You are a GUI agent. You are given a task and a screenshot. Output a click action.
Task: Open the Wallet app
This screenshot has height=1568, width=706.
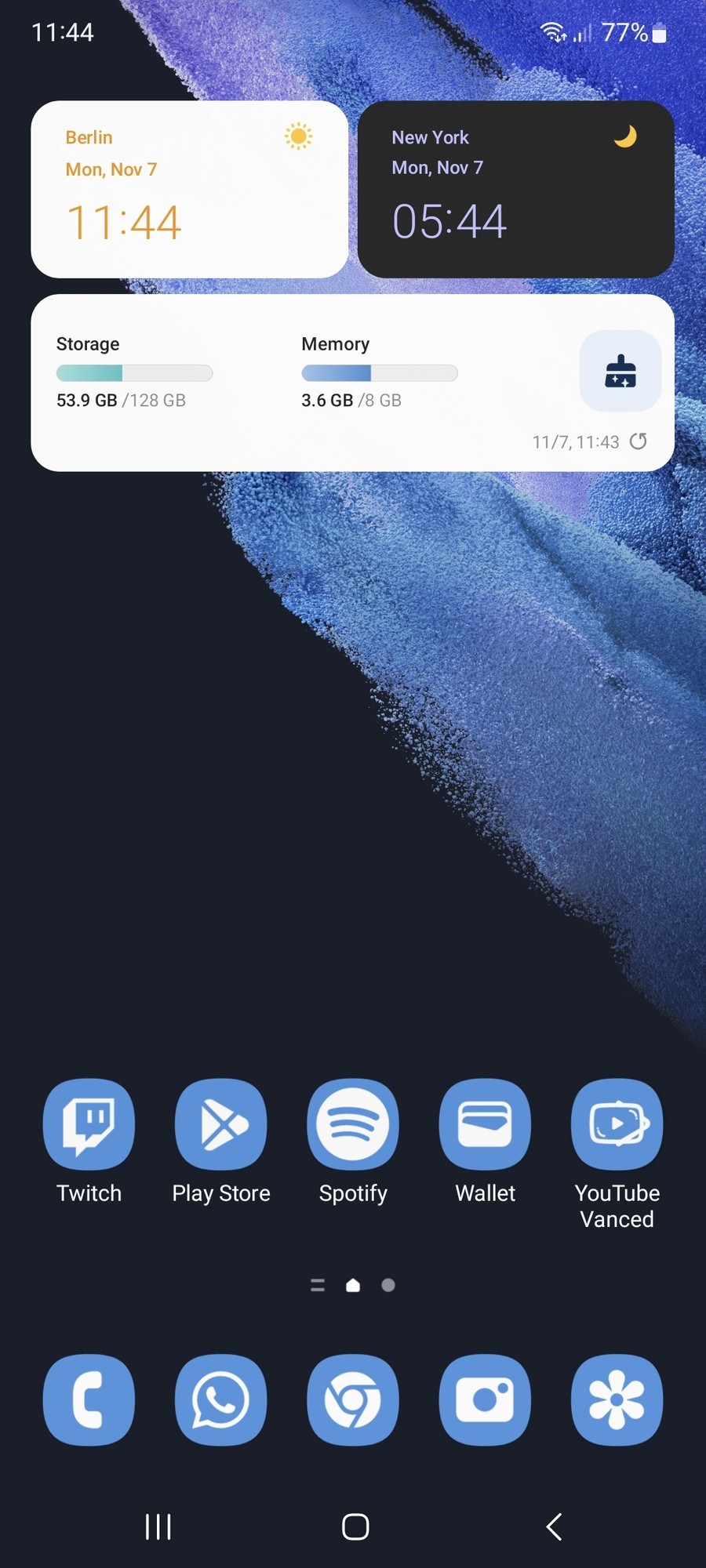click(485, 1124)
